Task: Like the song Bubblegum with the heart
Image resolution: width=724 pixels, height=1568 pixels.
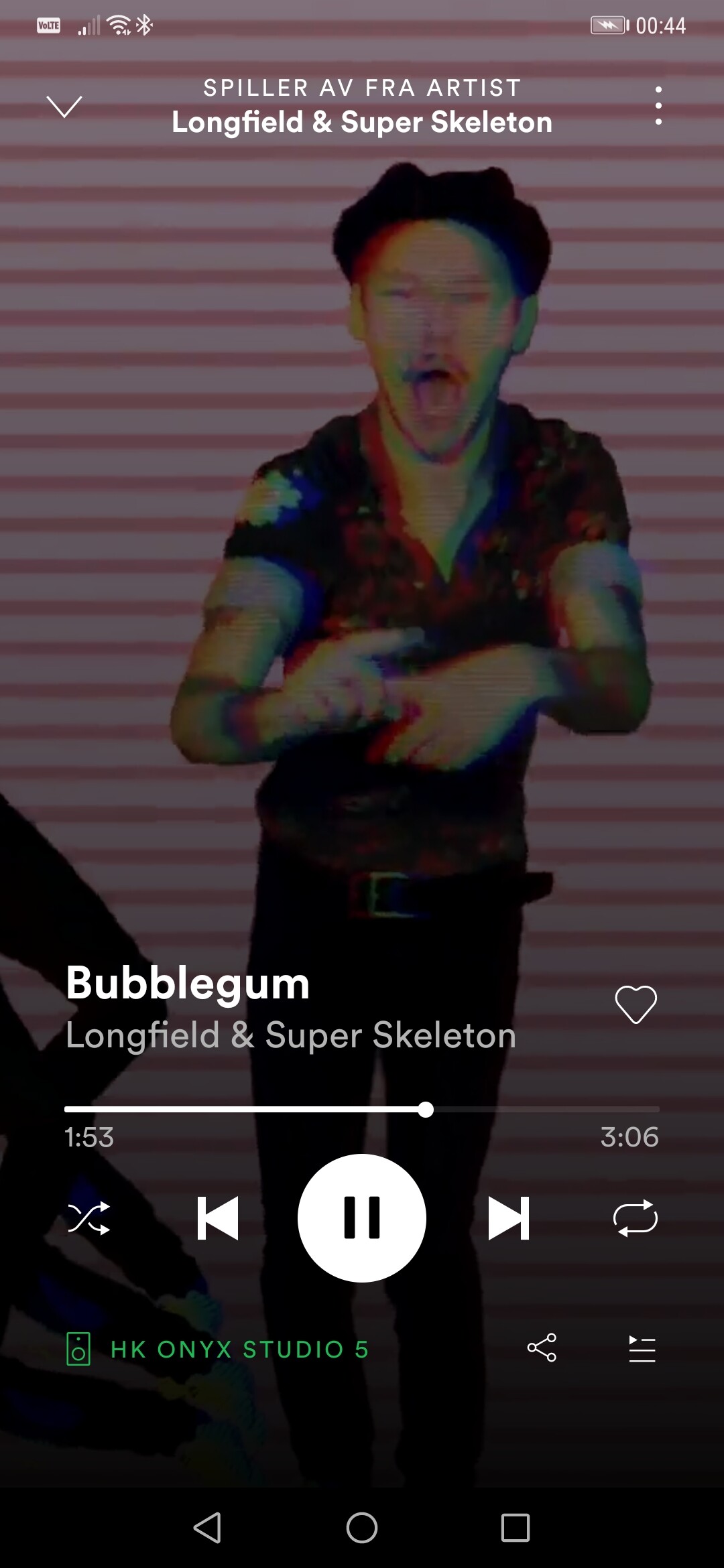Action: point(636,1004)
